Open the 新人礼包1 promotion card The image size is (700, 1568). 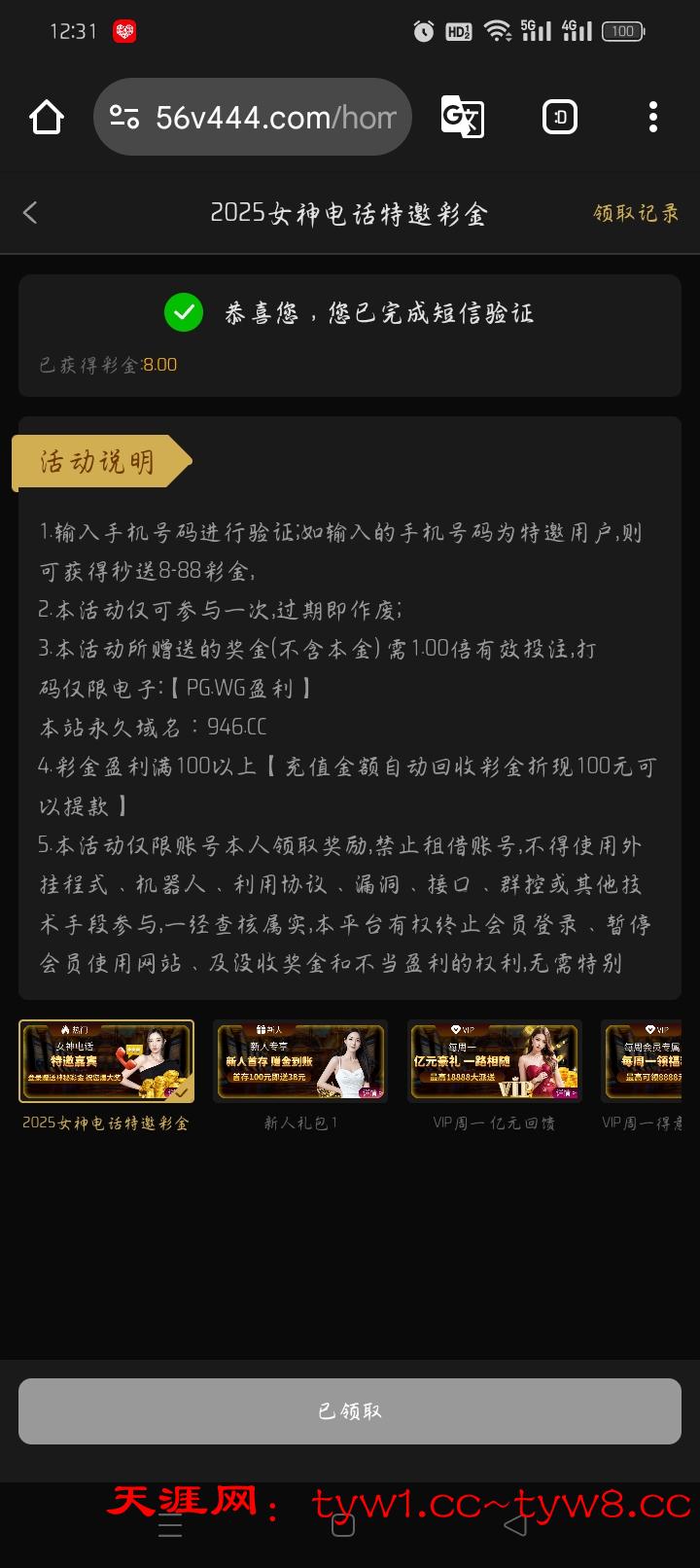pyautogui.click(x=300, y=1061)
